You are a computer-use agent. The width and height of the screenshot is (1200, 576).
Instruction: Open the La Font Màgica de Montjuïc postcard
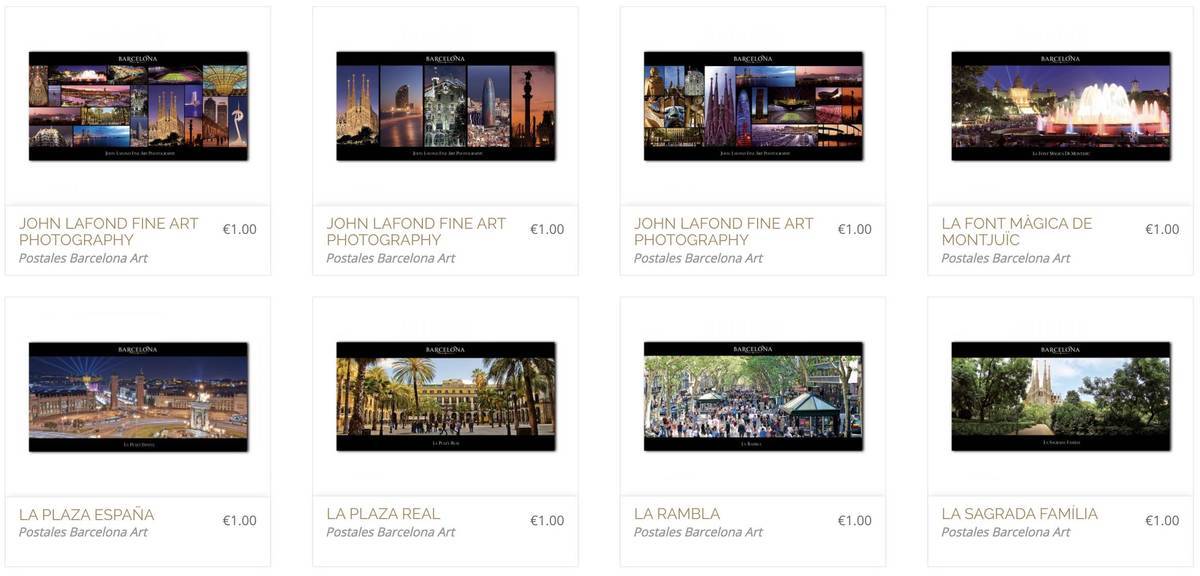point(1060,106)
